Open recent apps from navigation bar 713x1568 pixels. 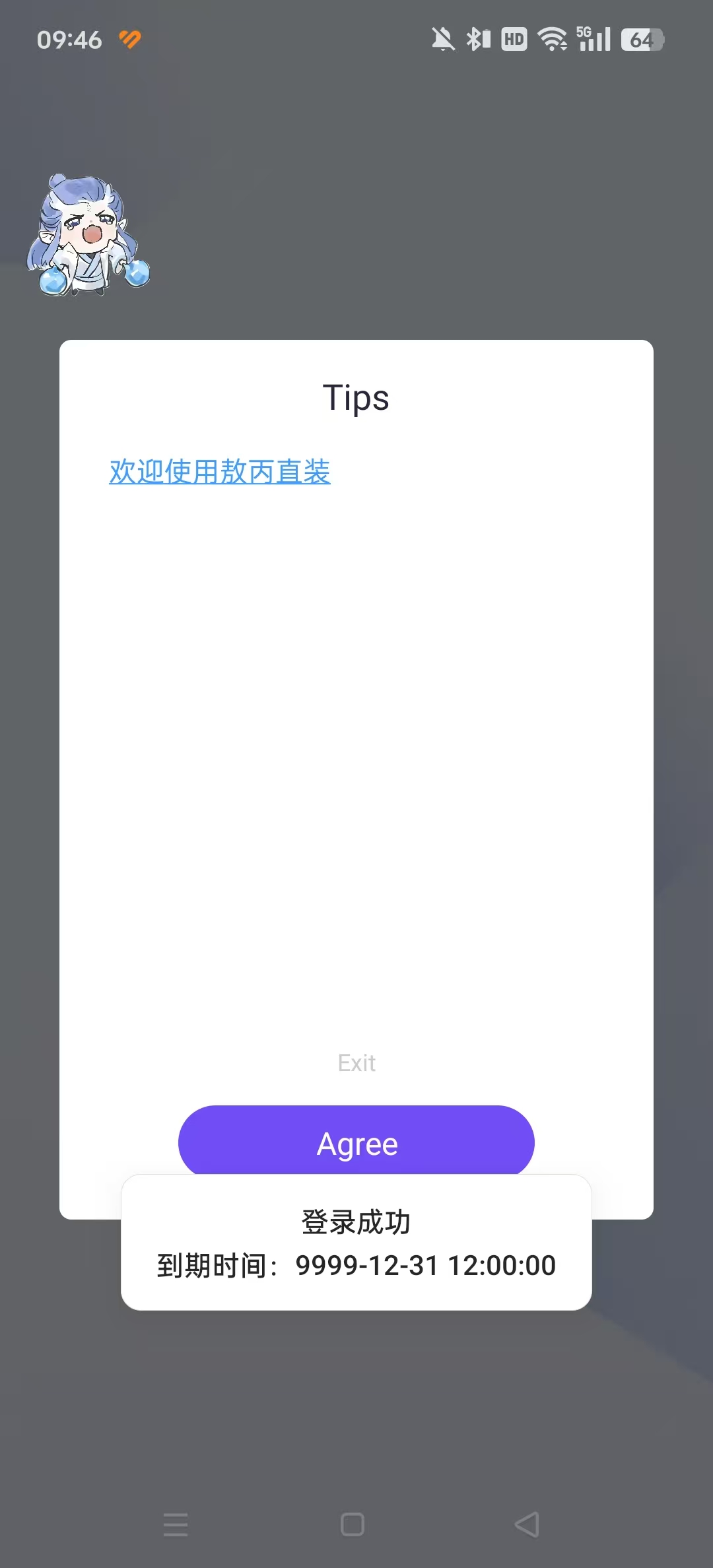pyautogui.click(x=176, y=1524)
